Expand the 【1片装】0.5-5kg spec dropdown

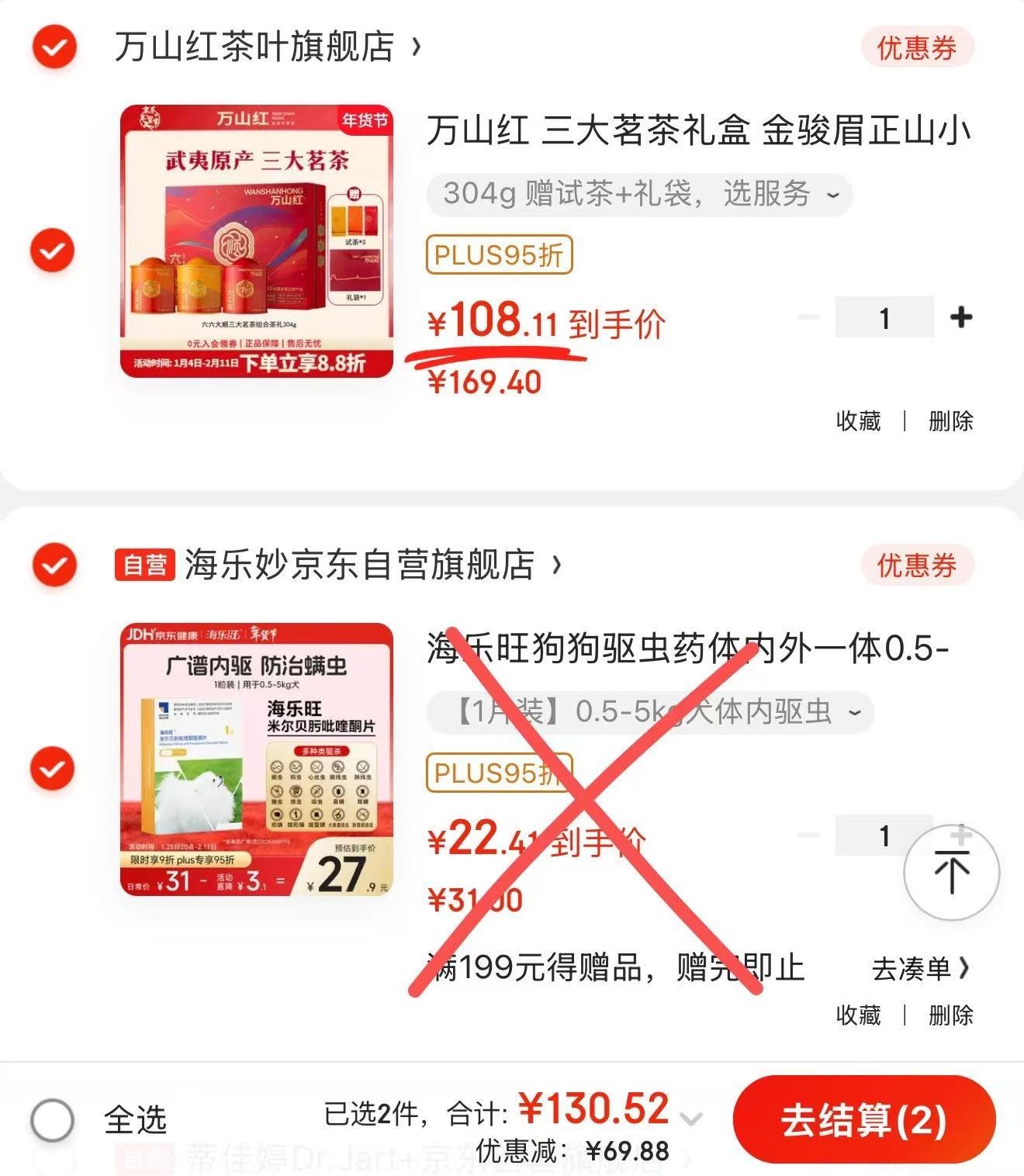650,711
